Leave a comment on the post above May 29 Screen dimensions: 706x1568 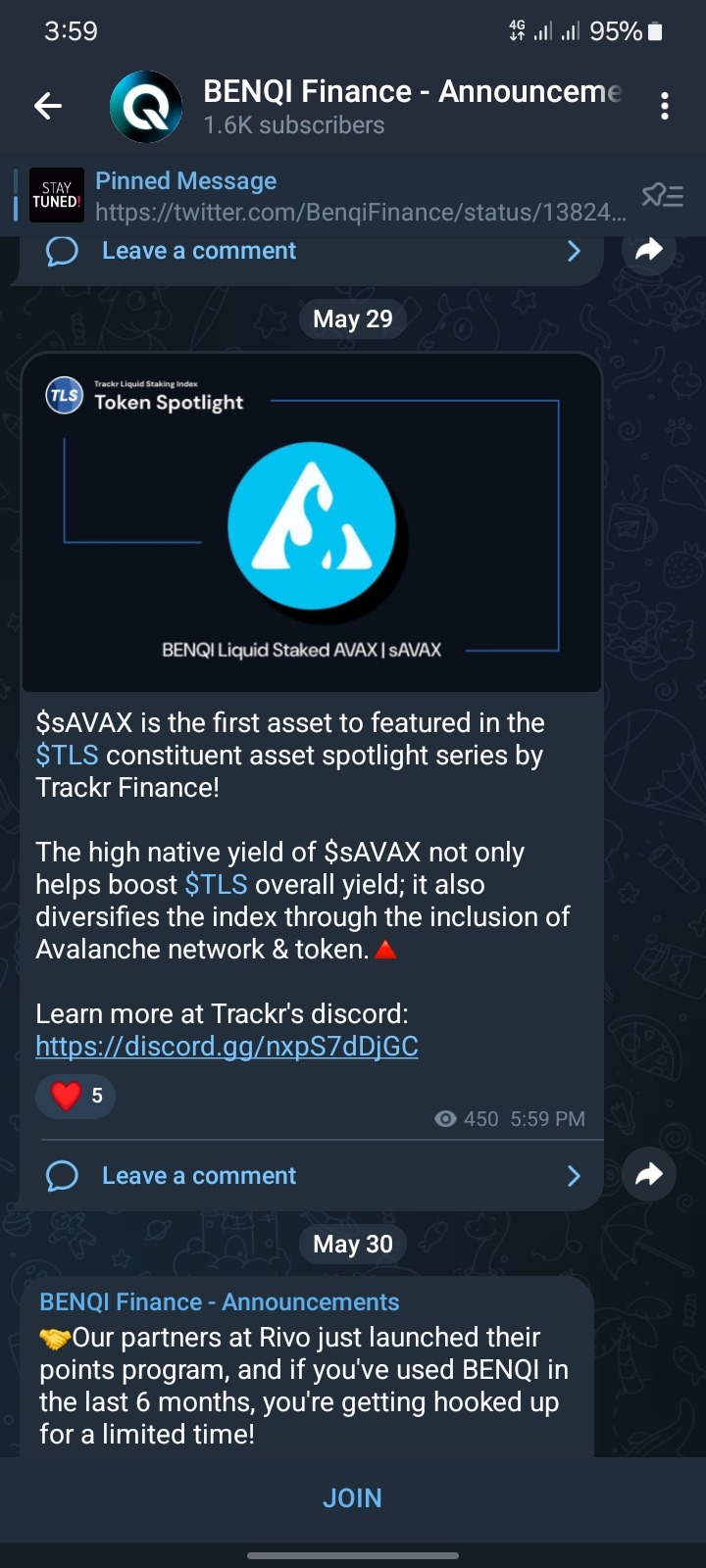point(199,251)
